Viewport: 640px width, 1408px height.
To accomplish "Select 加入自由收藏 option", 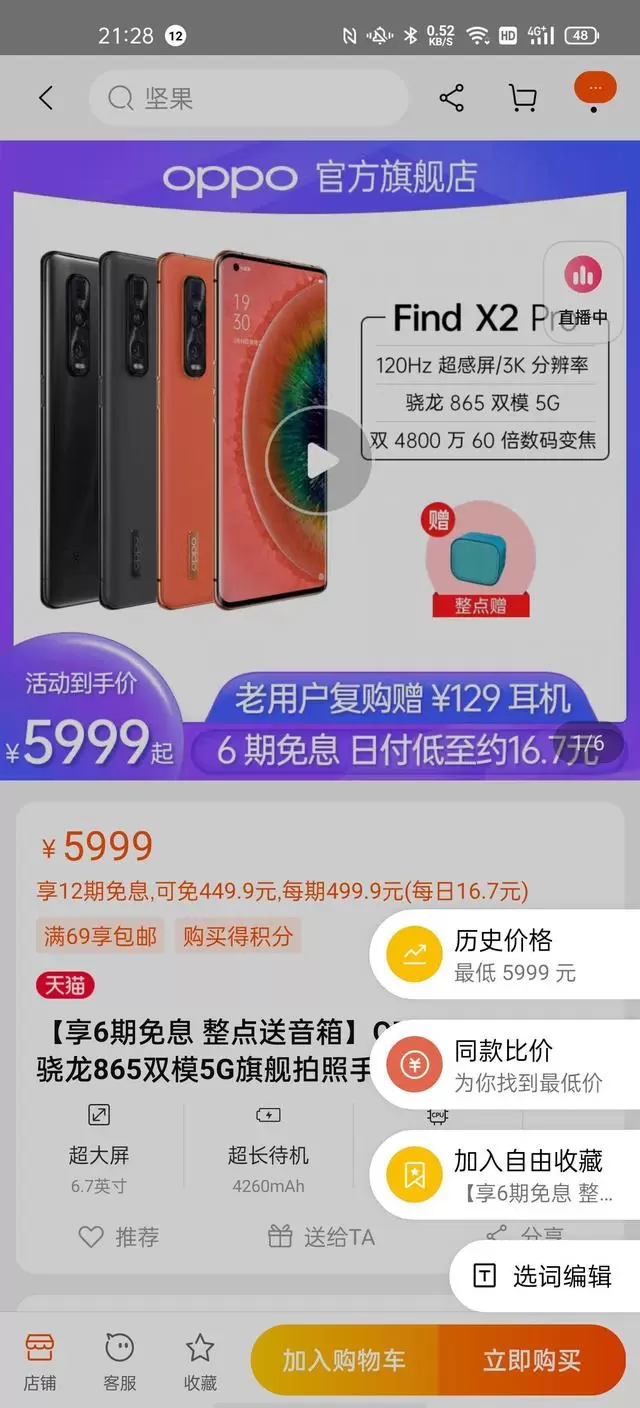I will pyautogui.click(x=505, y=1174).
